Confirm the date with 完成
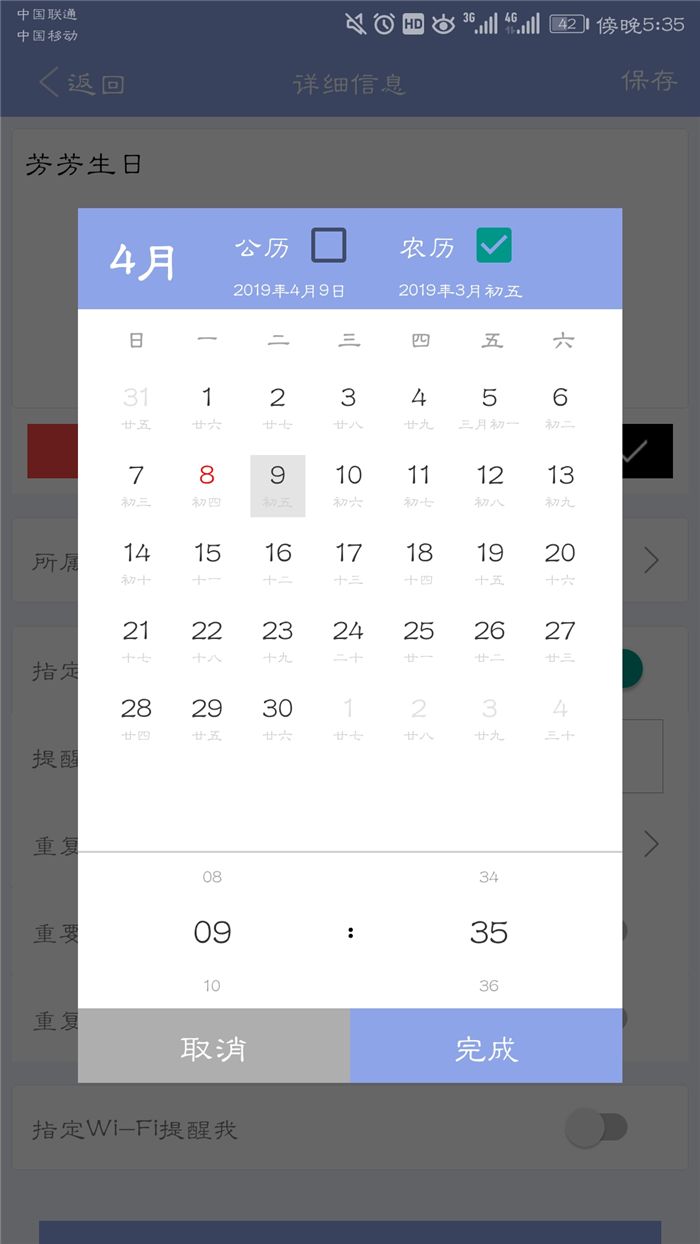Viewport: 700px width, 1244px height. click(486, 1046)
